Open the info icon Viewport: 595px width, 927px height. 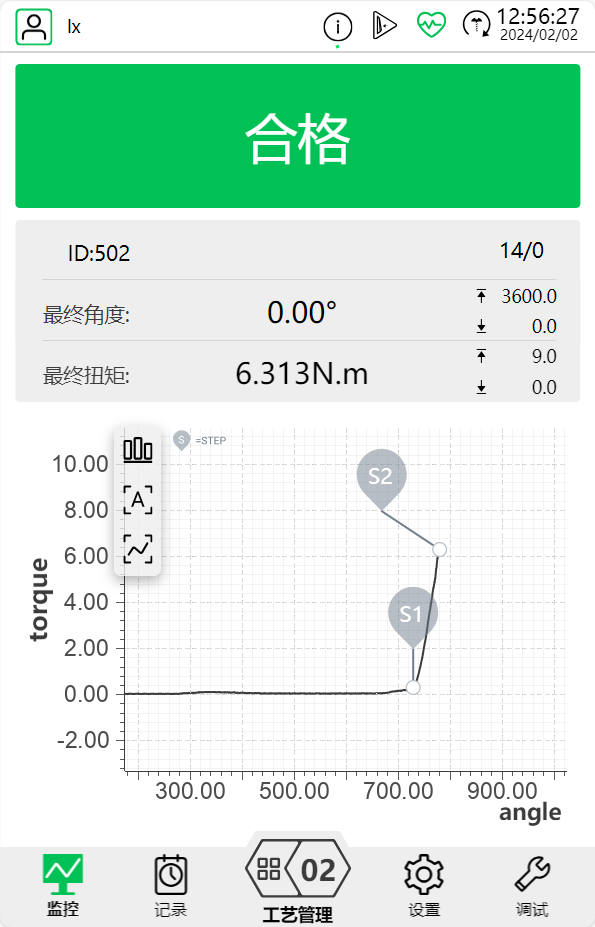(x=338, y=27)
